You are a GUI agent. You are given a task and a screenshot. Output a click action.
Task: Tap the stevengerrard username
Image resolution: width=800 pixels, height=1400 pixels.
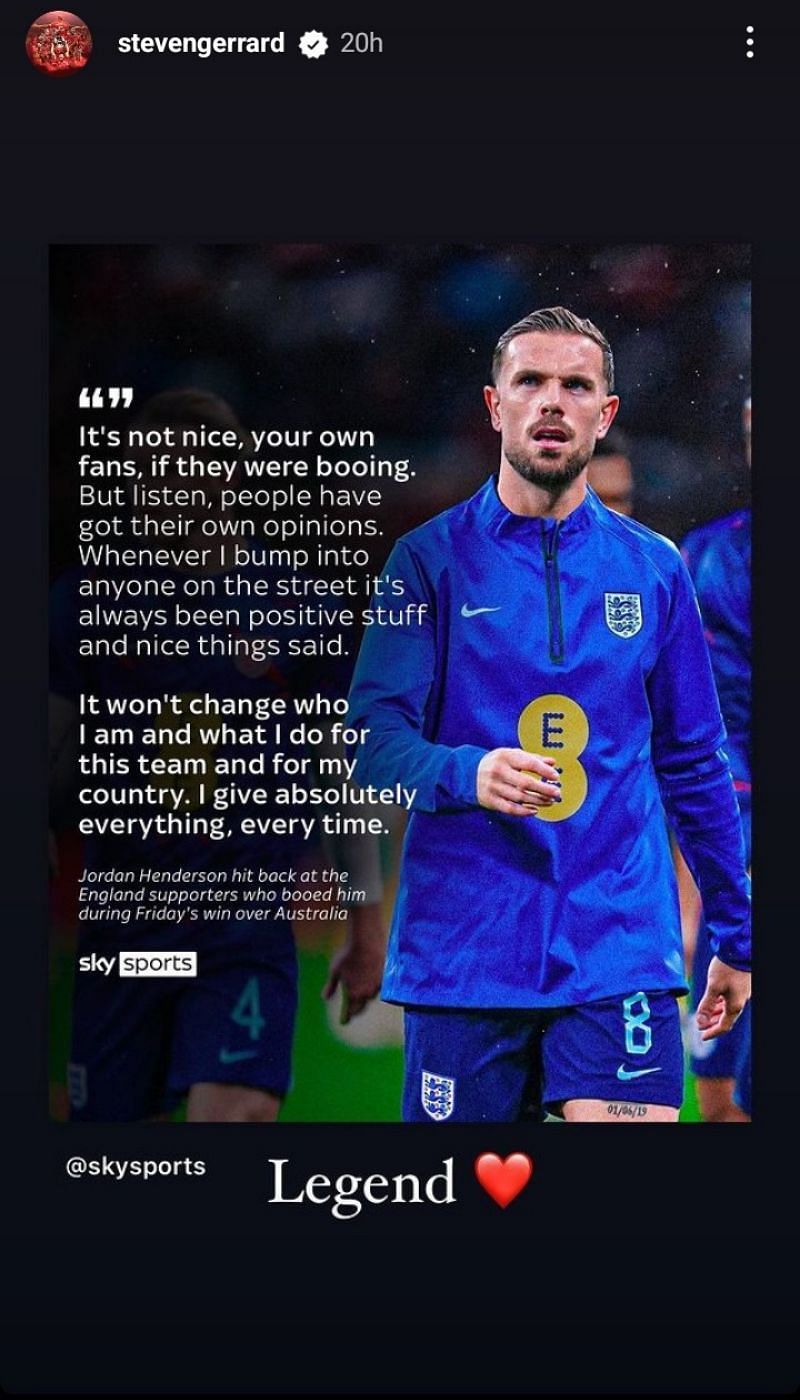[201, 43]
